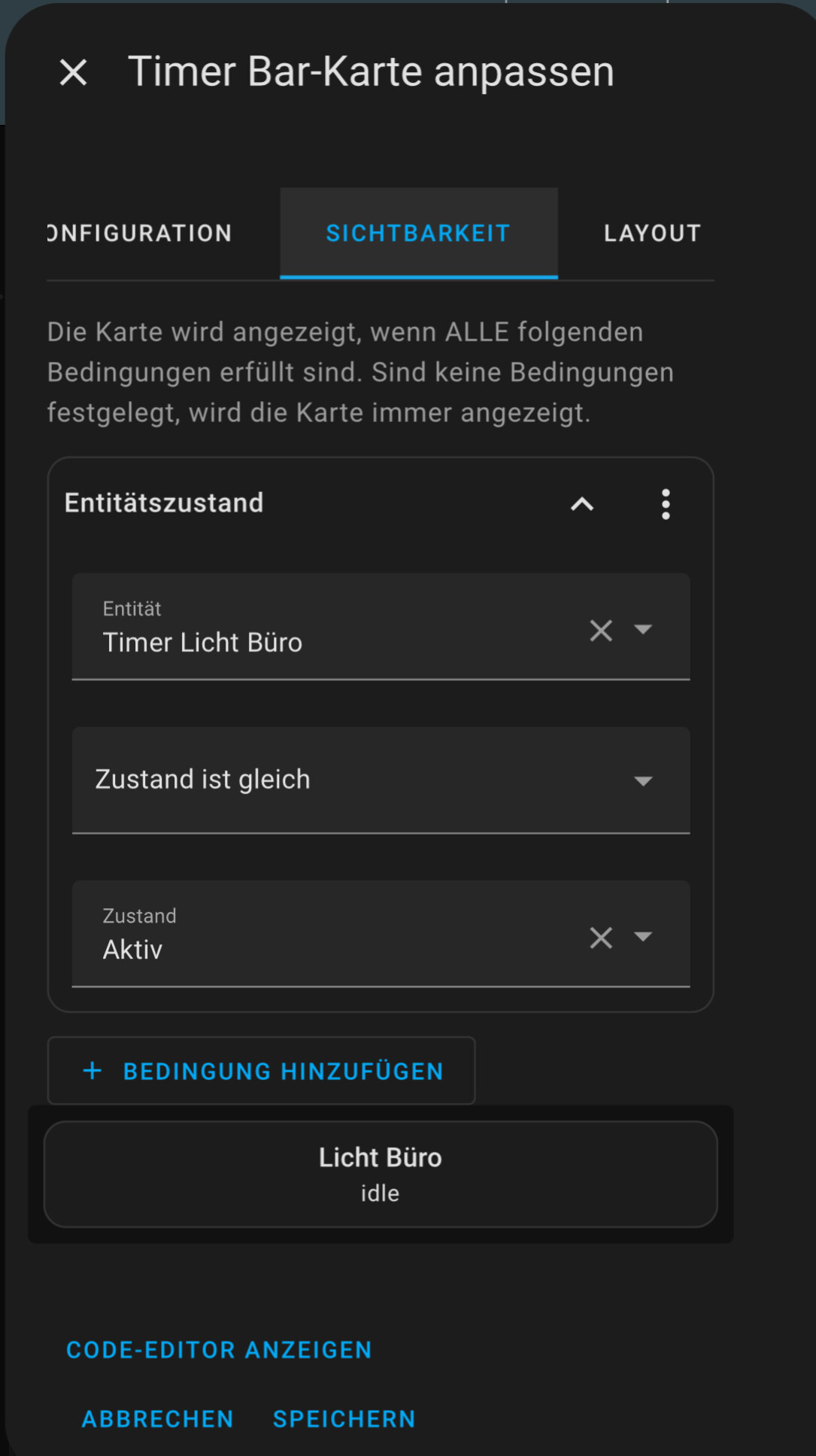
Task: Collapse the Entitätszustand condition
Action: (x=582, y=504)
